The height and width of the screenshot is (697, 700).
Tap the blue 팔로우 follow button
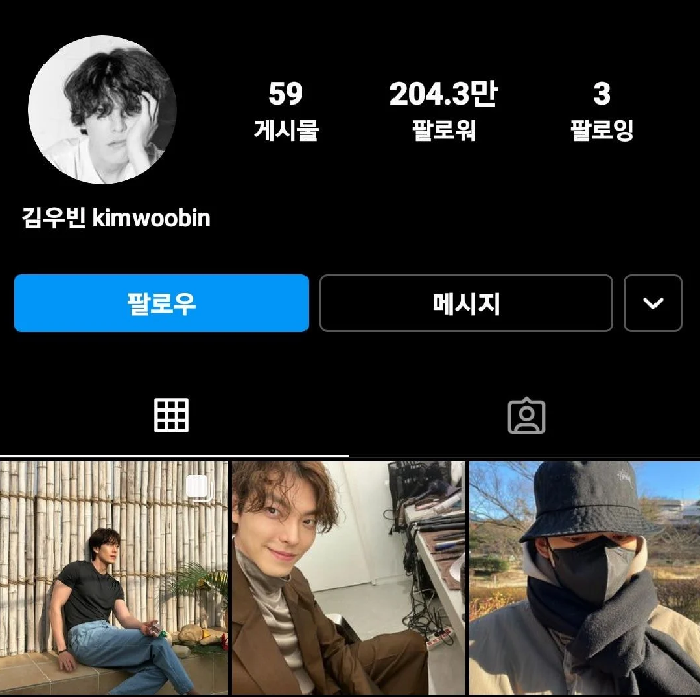click(x=161, y=303)
